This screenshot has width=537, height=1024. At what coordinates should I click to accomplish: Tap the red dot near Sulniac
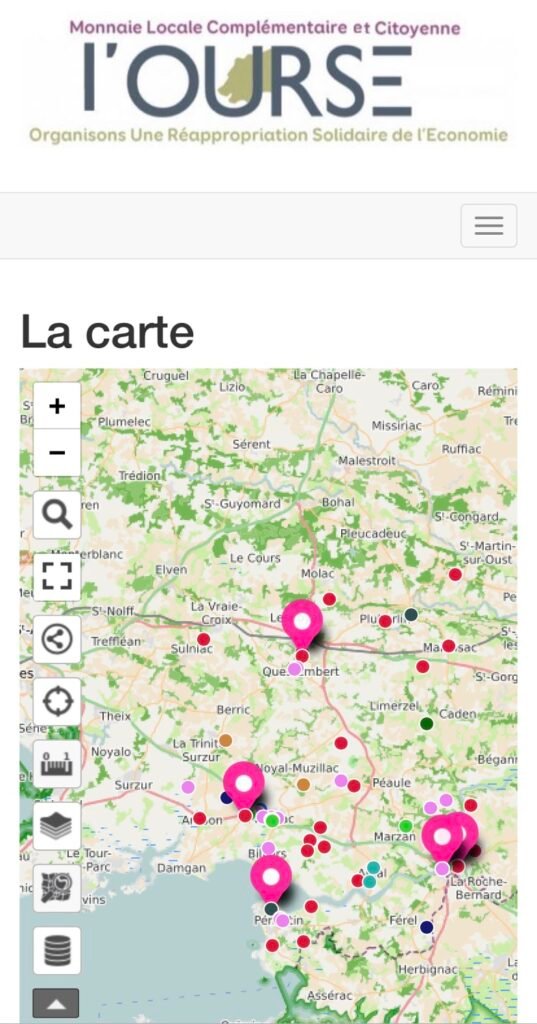coord(204,639)
